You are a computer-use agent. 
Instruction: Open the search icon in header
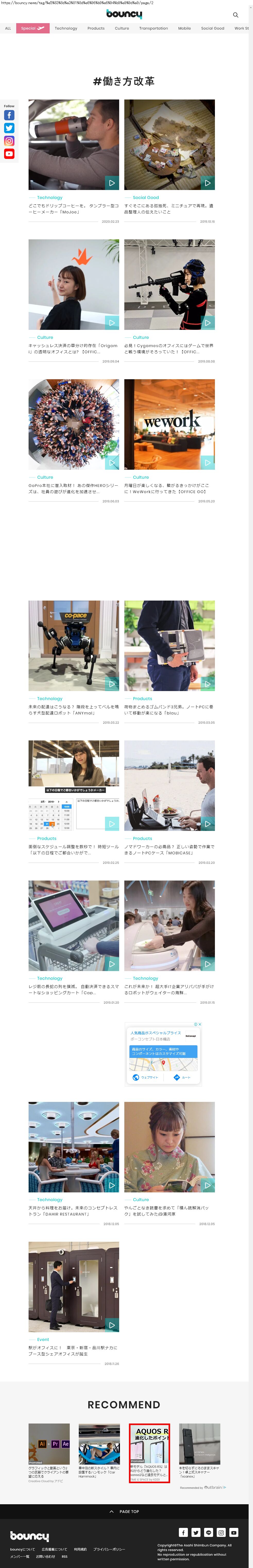tap(235, 15)
